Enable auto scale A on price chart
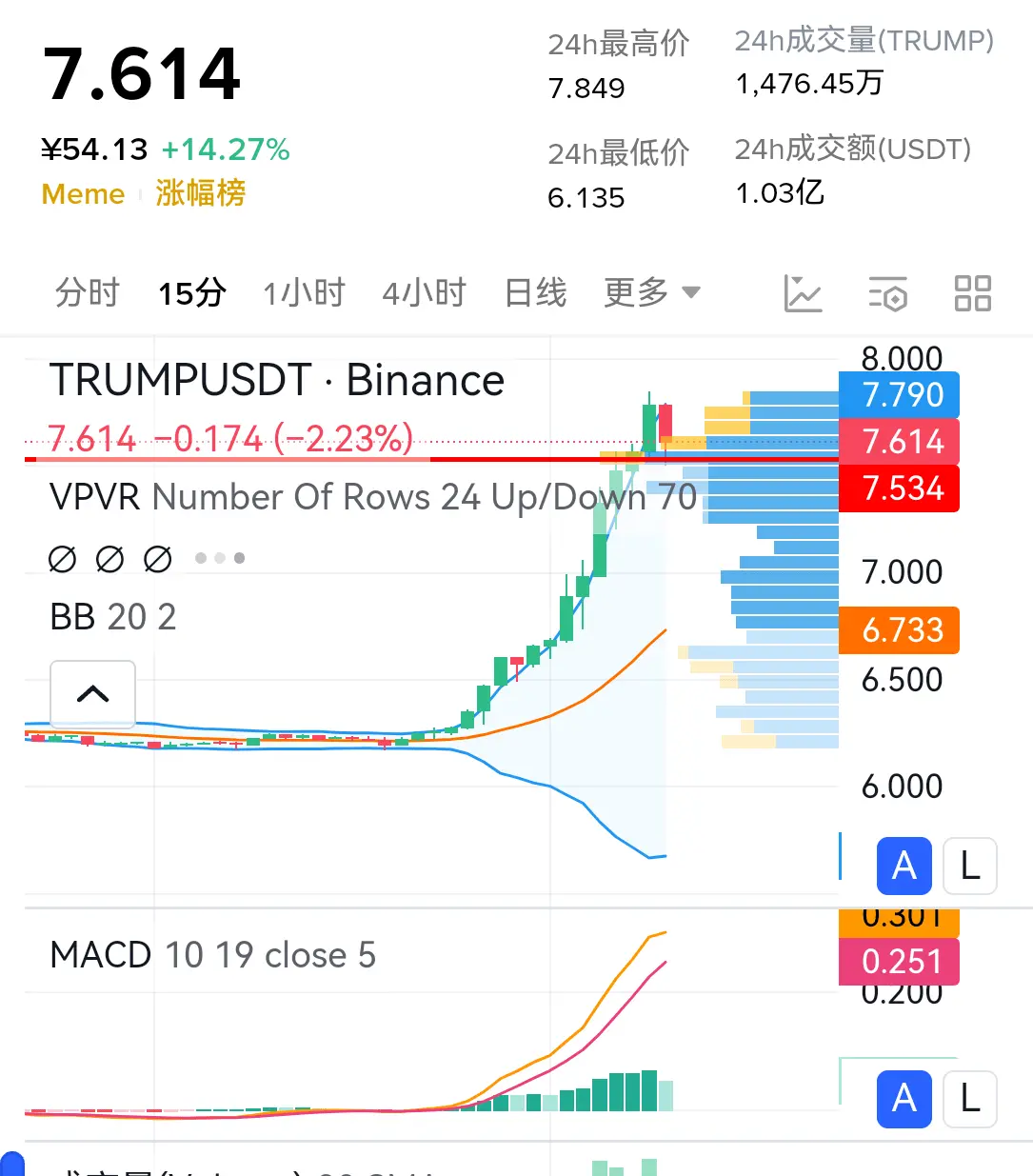This screenshot has width=1033, height=1176. [x=904, y=866]
